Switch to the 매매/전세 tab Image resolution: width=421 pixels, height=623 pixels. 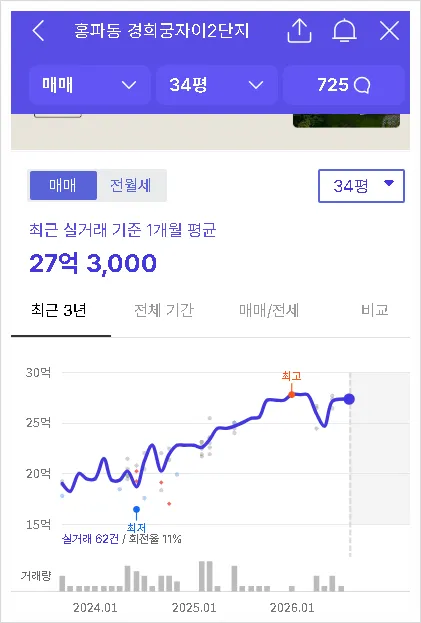pyautogui.click(x=269, y=310)
